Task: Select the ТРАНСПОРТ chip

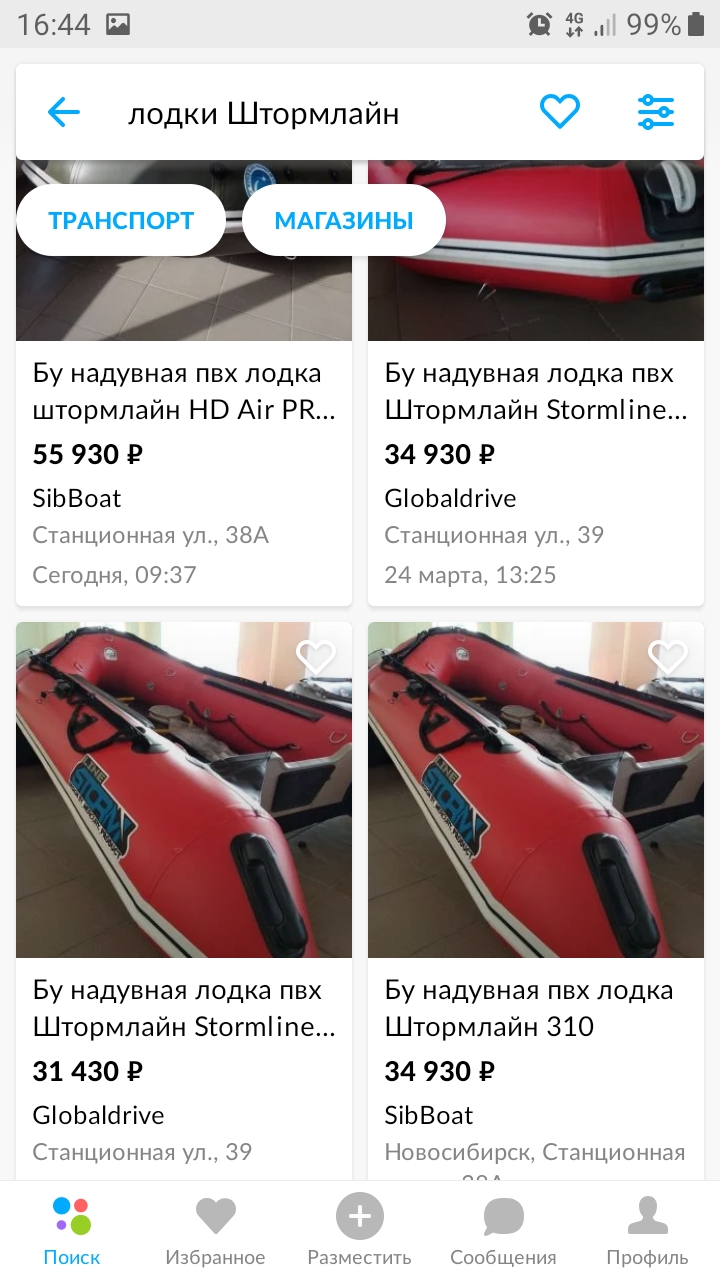Action: tap(121, 220)
